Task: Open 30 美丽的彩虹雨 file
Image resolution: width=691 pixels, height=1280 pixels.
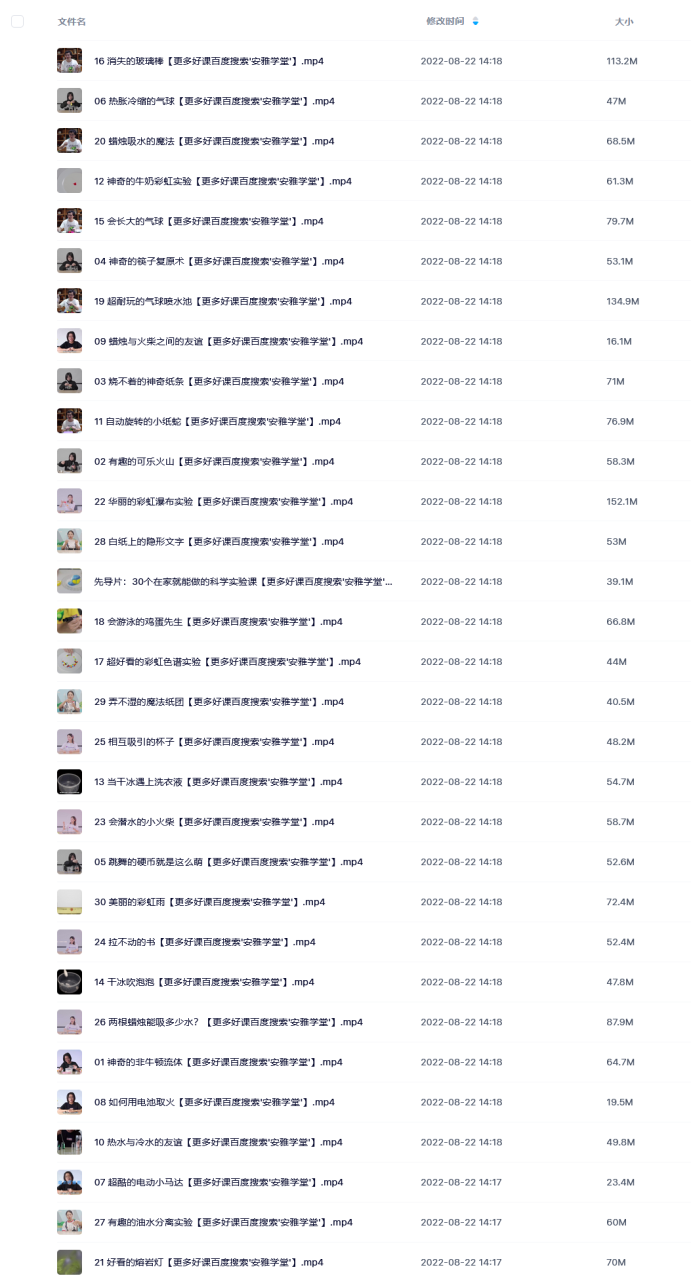Action: [x=209, y=901]
